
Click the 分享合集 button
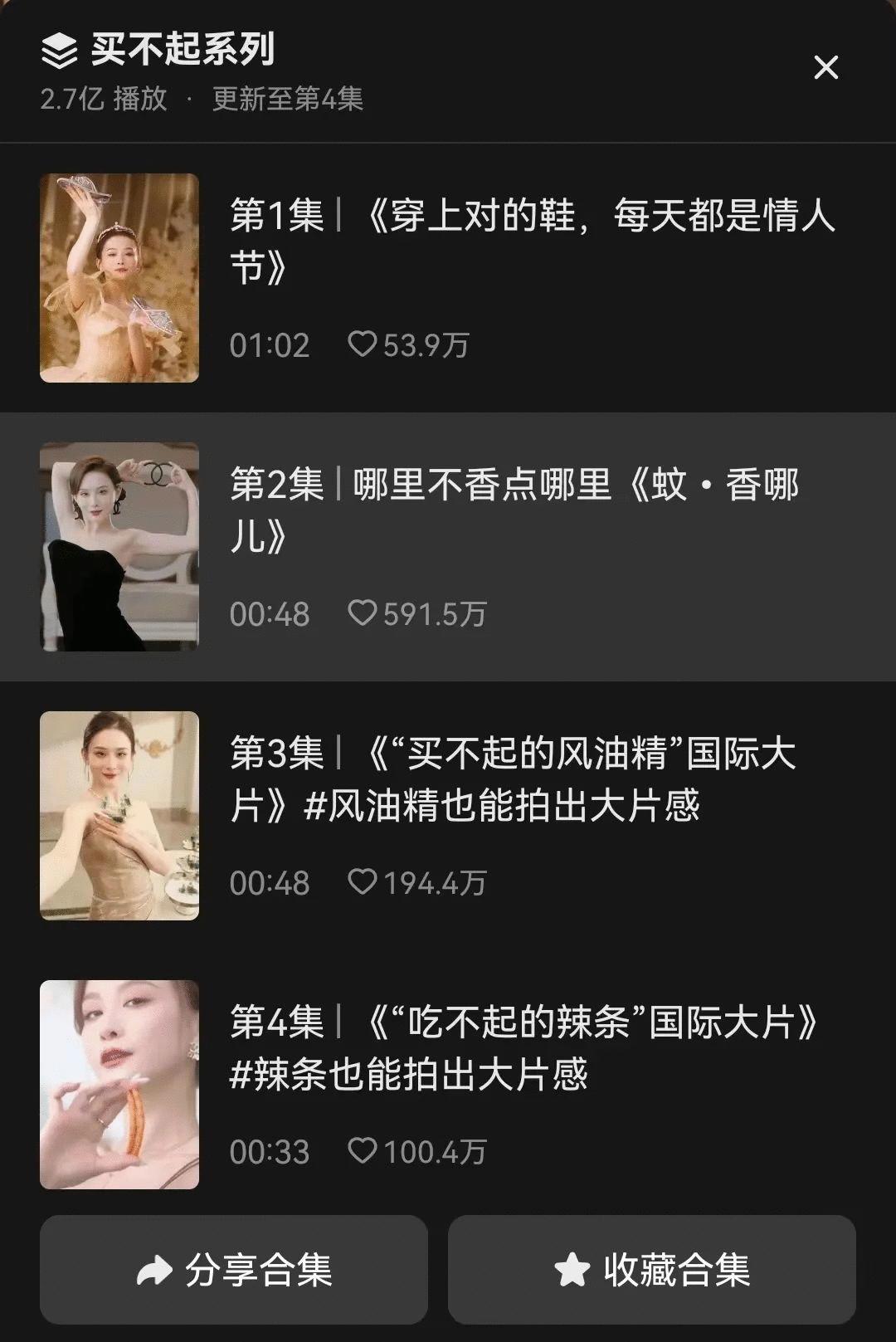click(x=232, y=1268)
